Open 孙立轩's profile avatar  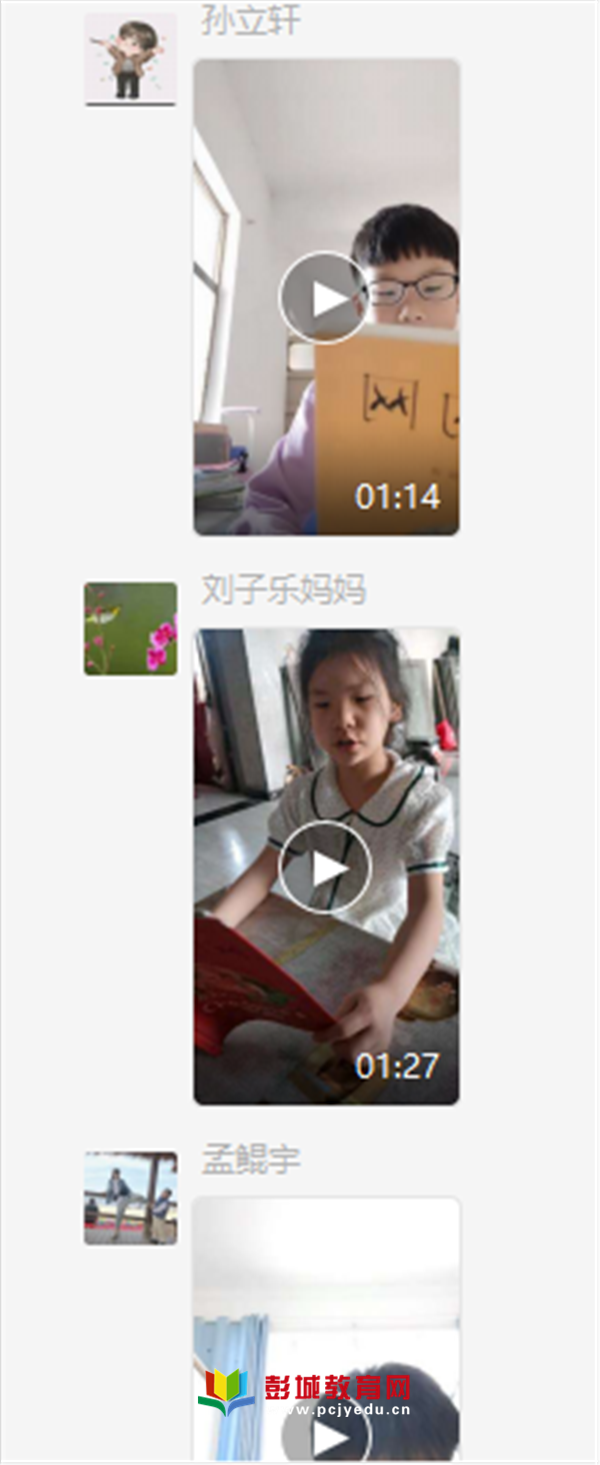pos(130,59)
